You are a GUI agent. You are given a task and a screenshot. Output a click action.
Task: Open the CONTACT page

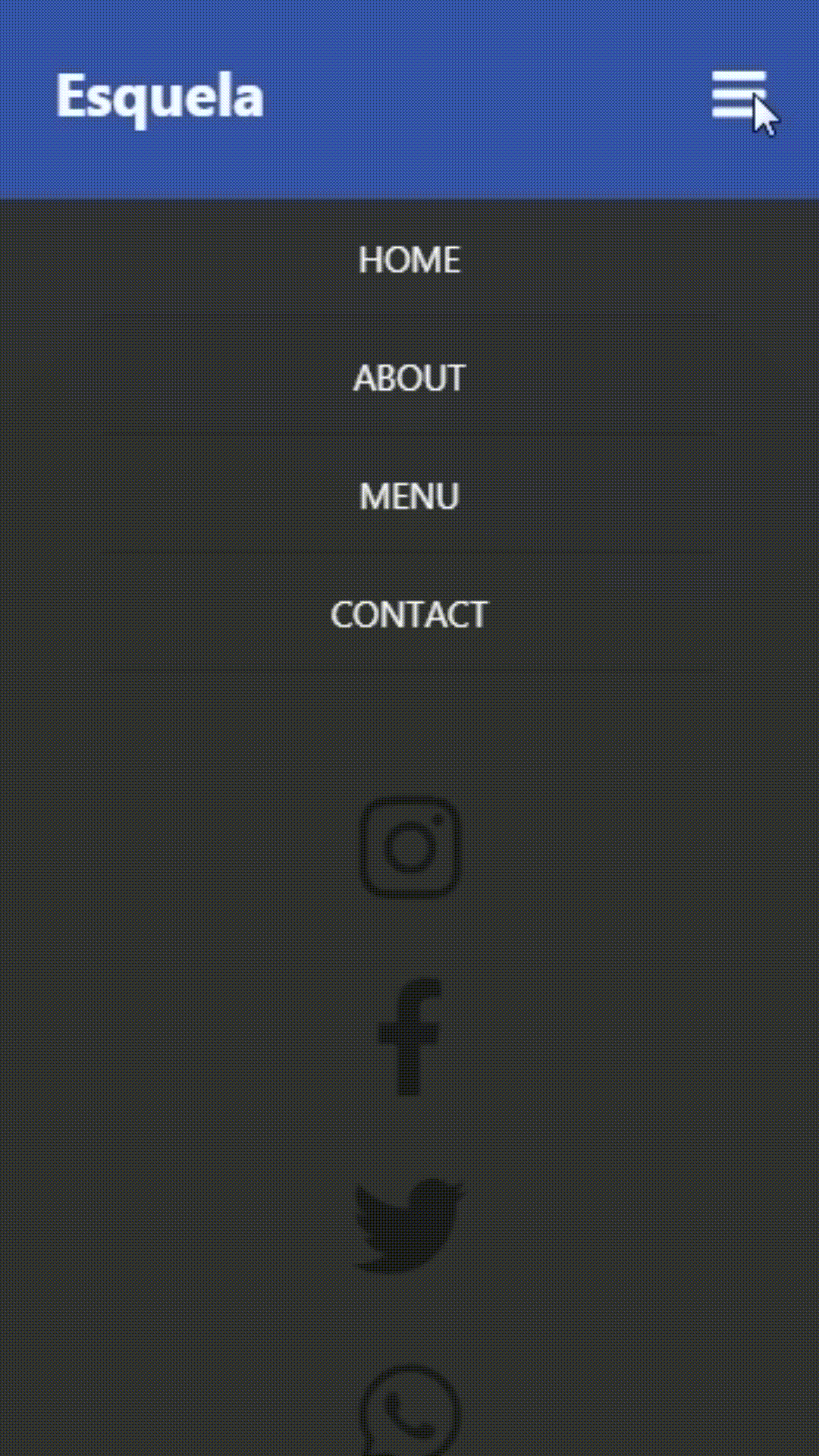409,615
